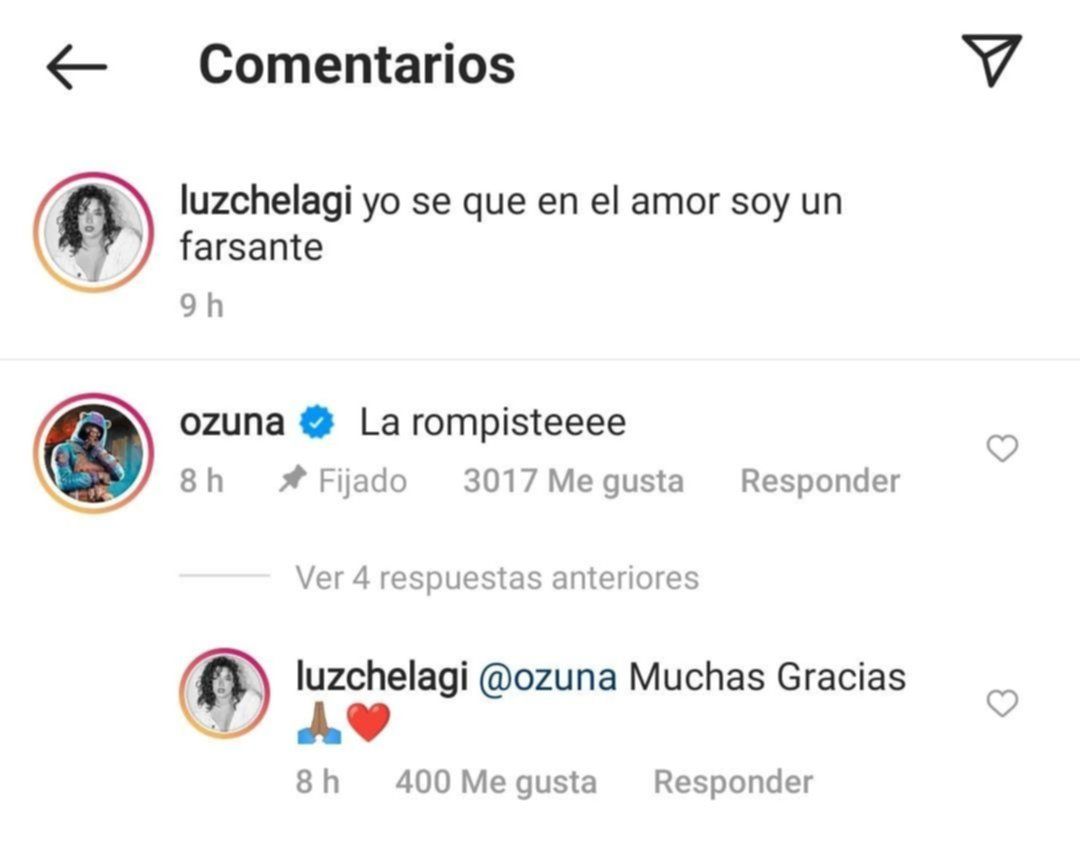
Task: Like ozuna's comment La rompisteeee
Action: tap(1001, 449)
